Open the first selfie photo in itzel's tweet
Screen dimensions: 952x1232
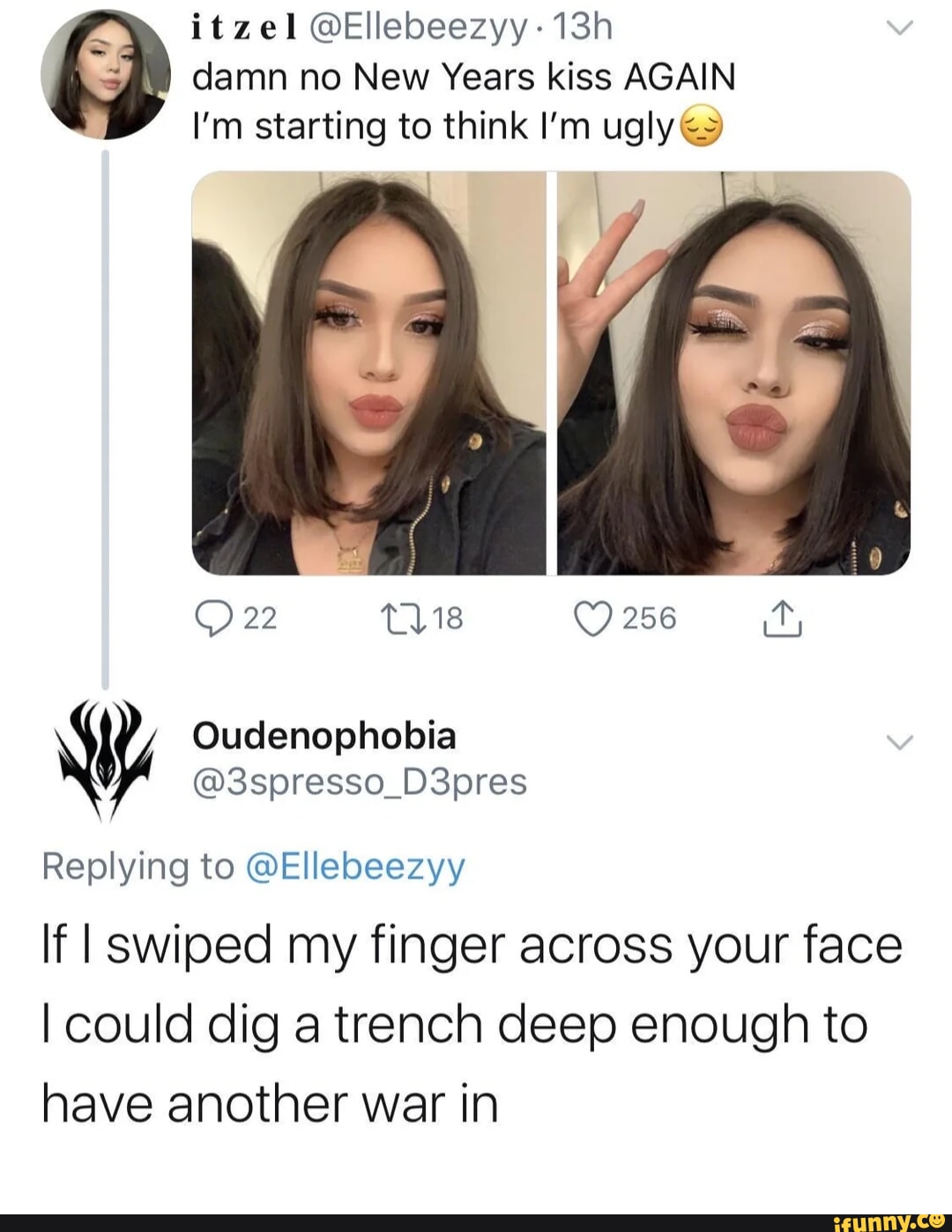(x=368, y=373)
